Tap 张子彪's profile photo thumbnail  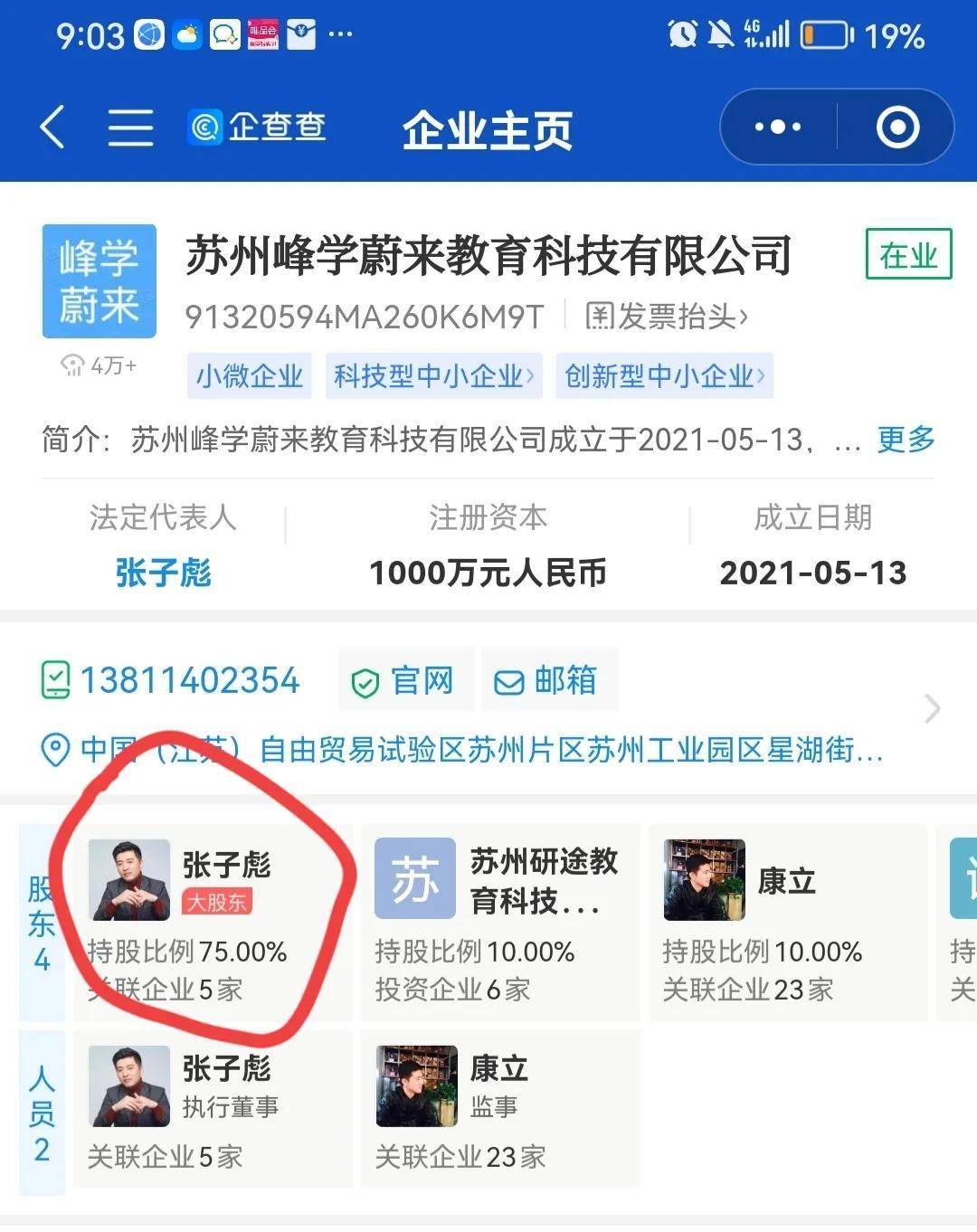tap(128, 877)
